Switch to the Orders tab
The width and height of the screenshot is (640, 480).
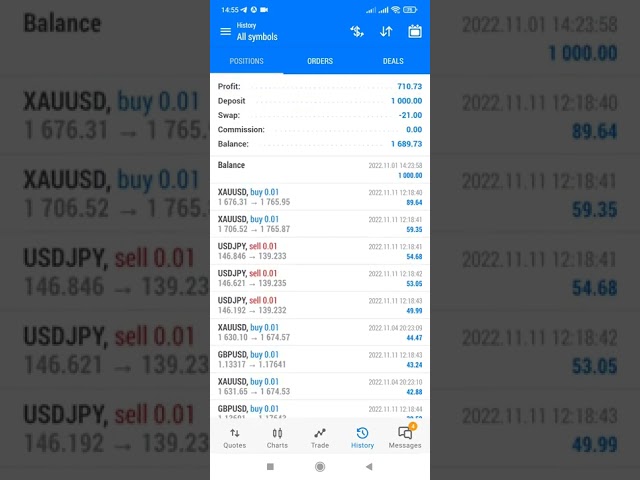pyautogui.click(x=320, y=61)
